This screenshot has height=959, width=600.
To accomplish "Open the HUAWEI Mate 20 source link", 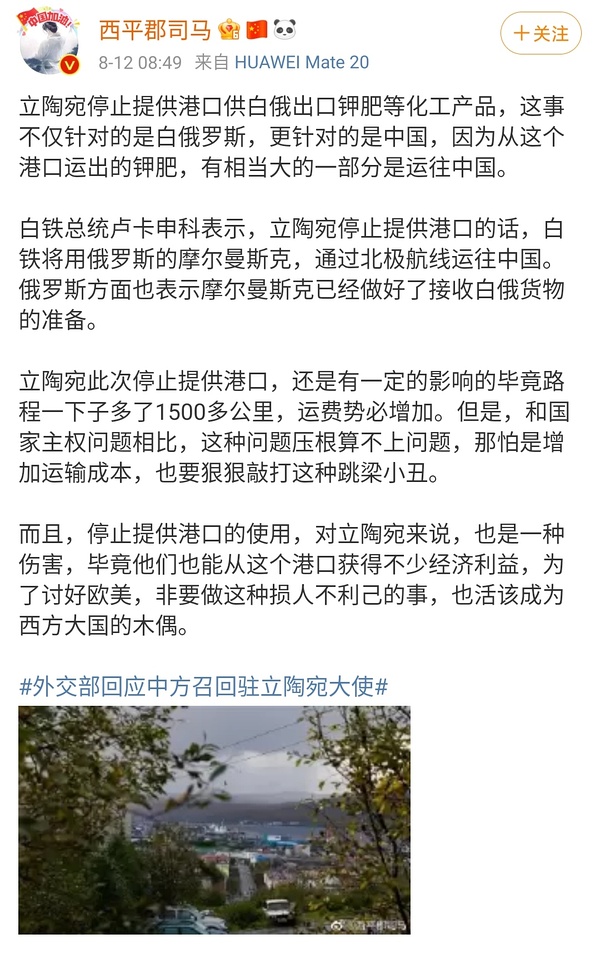I will tap(301, 62).
